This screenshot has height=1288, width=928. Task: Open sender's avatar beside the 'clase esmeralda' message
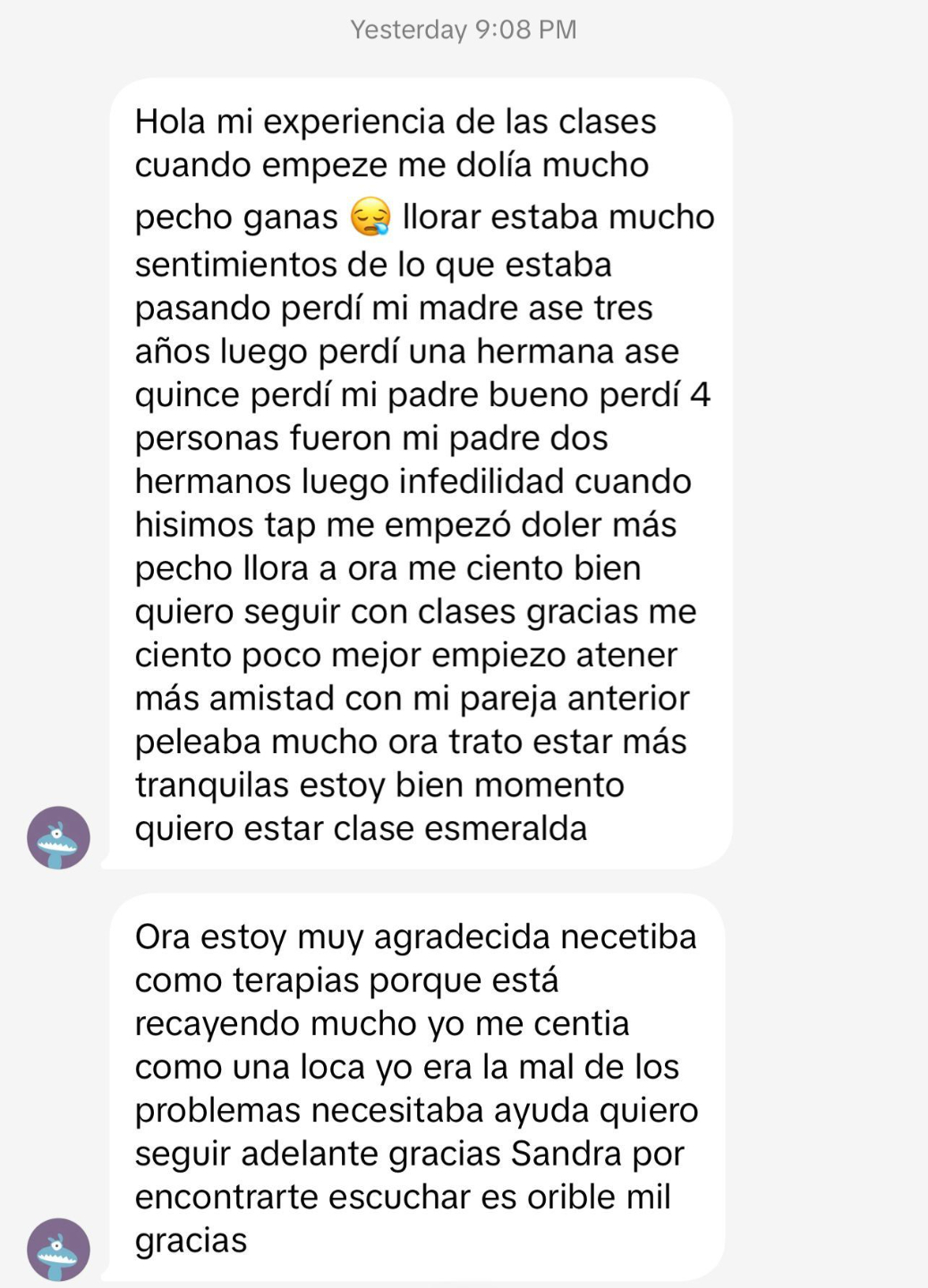(x=58, y=838)
